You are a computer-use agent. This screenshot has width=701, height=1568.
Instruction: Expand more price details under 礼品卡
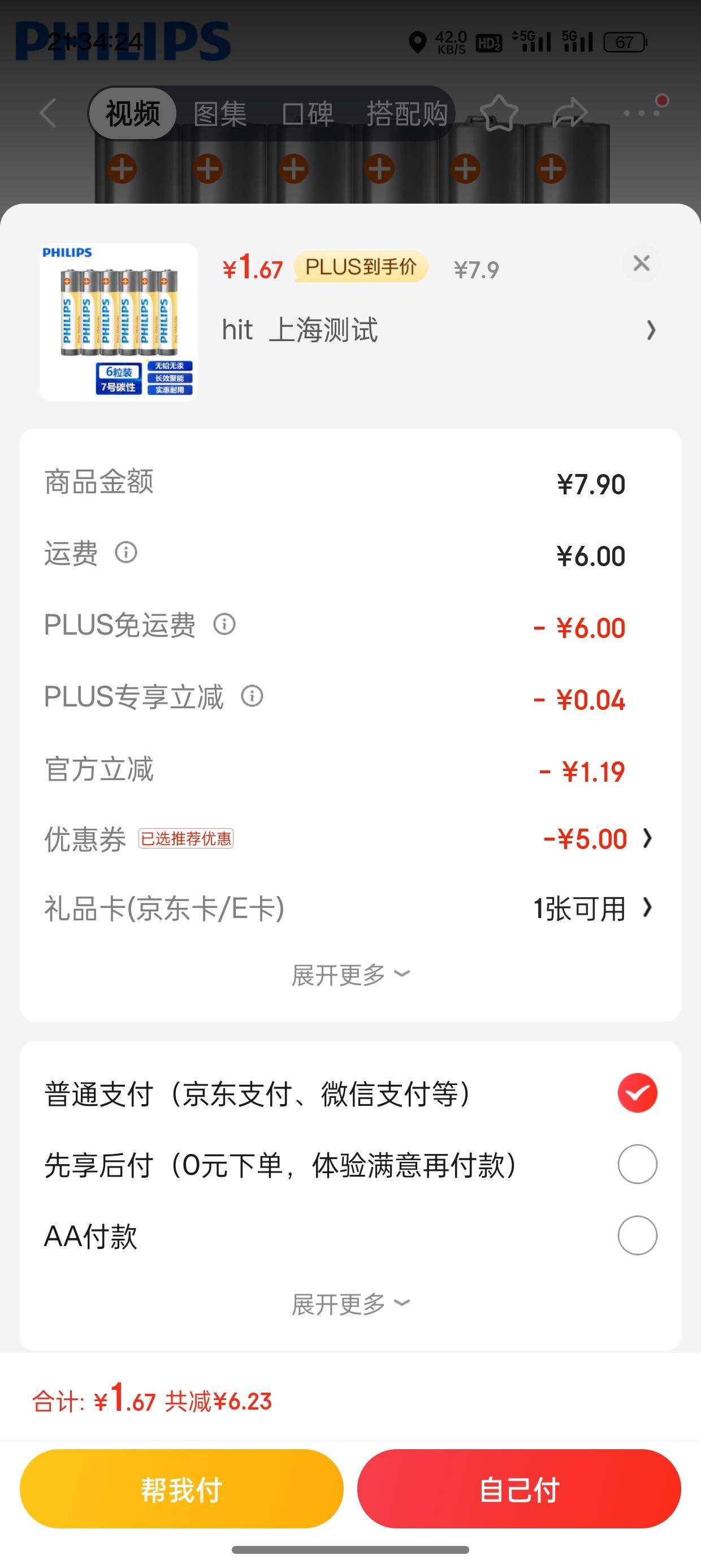pyautogui.click(x=350, y=975)
